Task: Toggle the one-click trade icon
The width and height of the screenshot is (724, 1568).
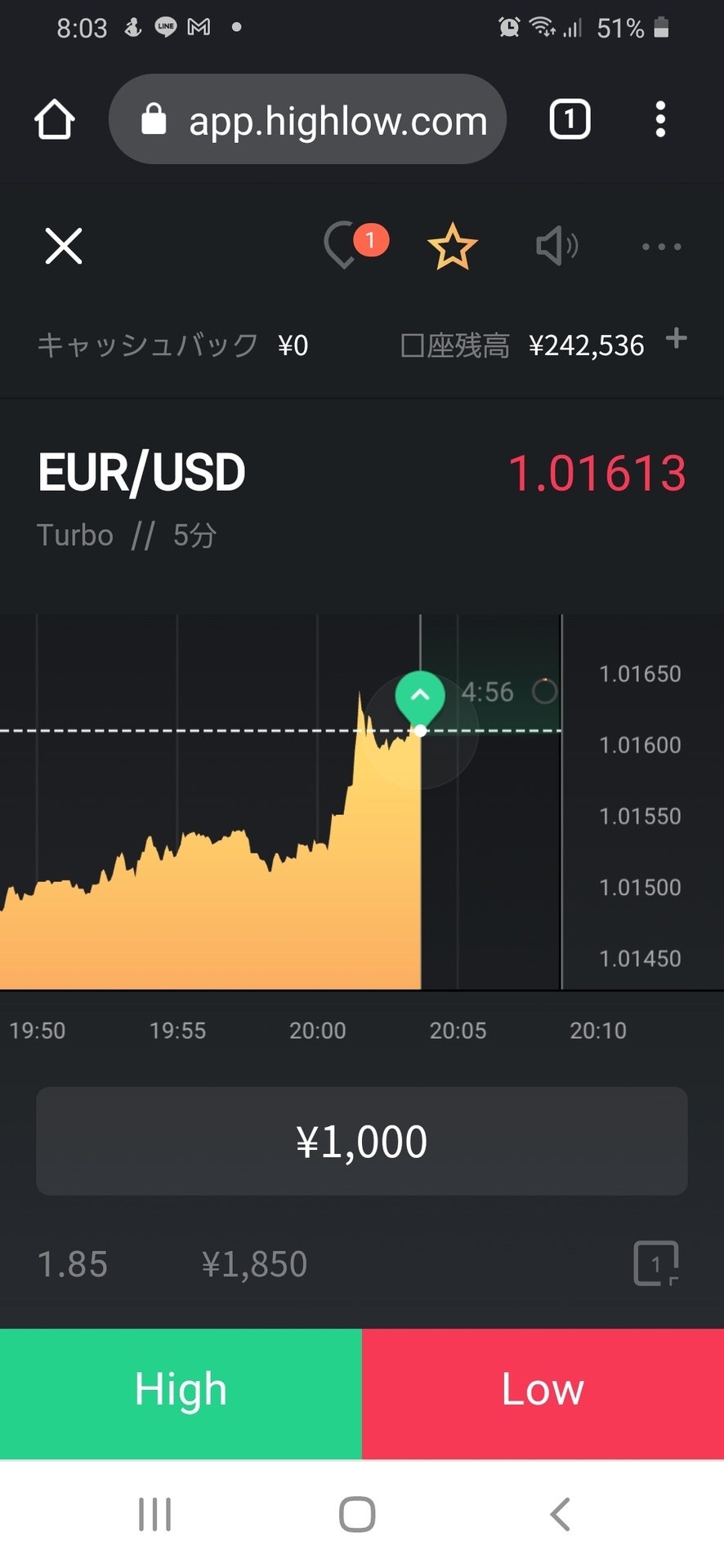Action: tap(656, 1263)
